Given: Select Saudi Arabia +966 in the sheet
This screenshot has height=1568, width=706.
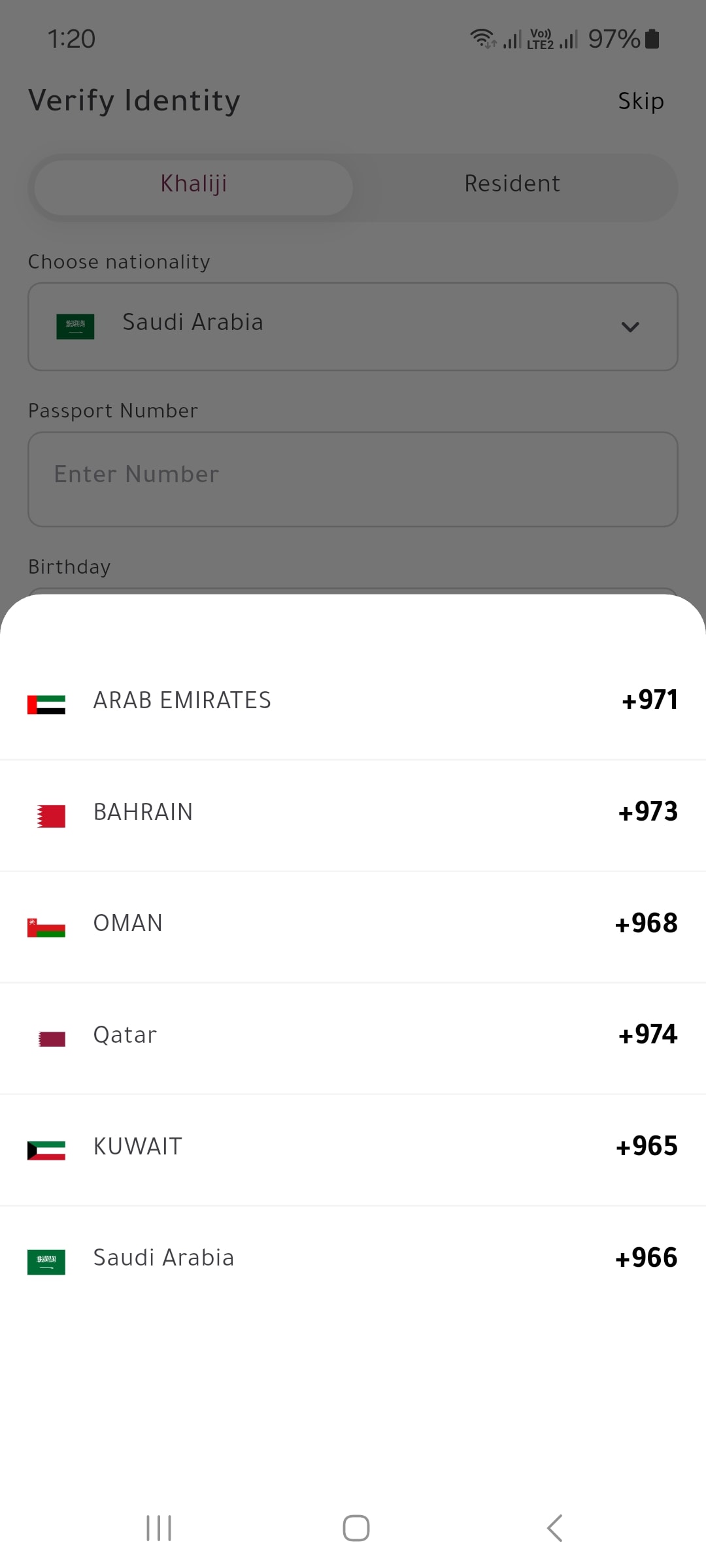Looking at the screenshot, I should 353,1258.
